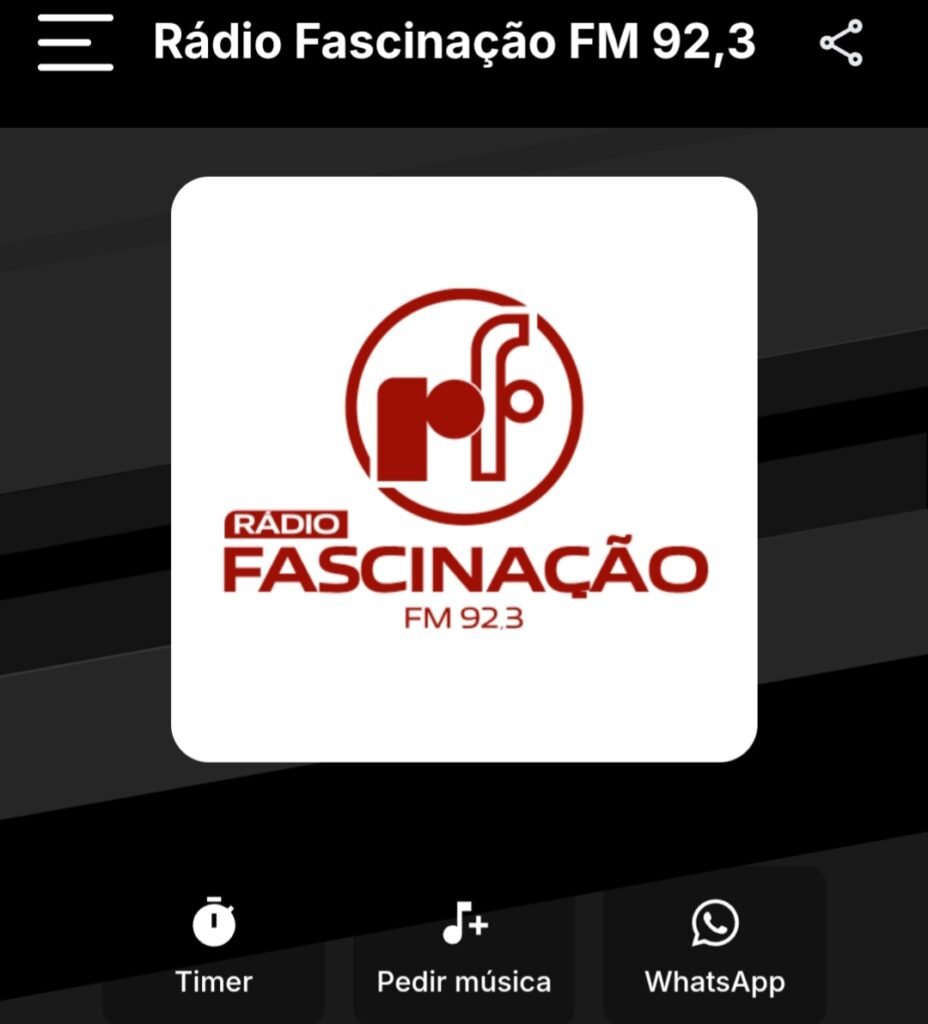Tap Pedir música to request a song
The width and height of the screenshot is (928, 1024).
coord(464,946)
